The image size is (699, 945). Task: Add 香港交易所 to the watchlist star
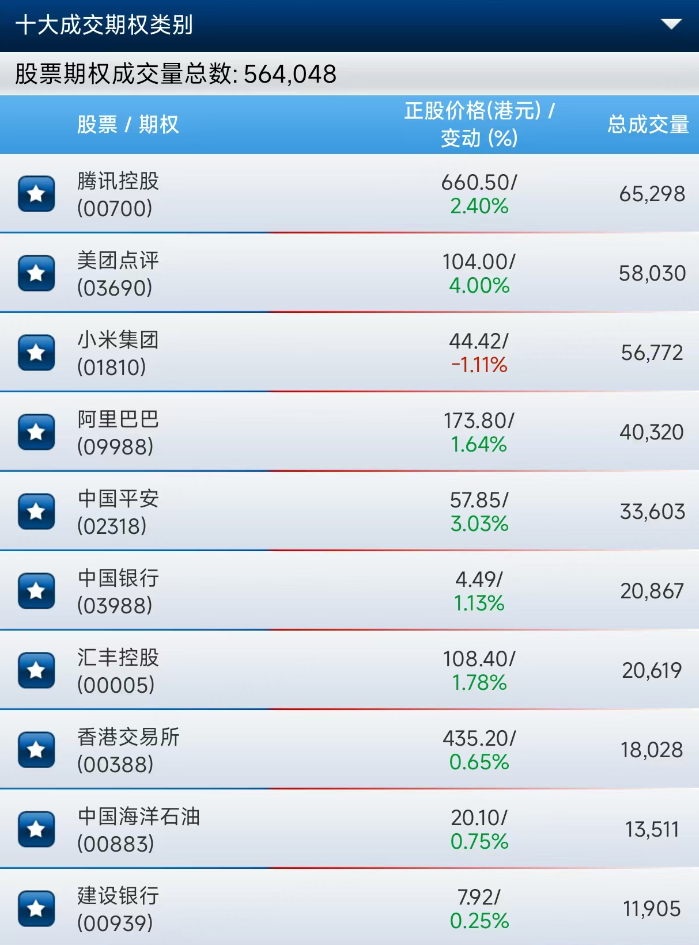37,749
